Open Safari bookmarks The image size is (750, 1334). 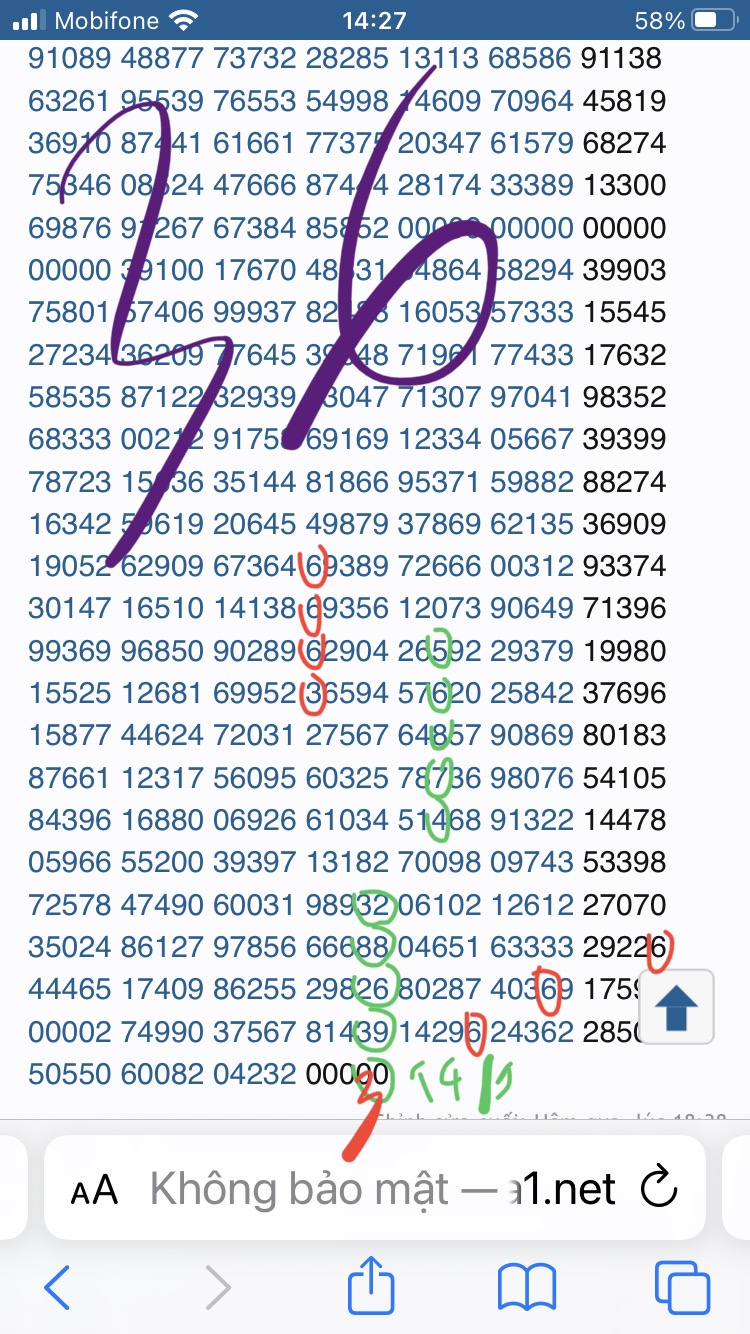527,1286
